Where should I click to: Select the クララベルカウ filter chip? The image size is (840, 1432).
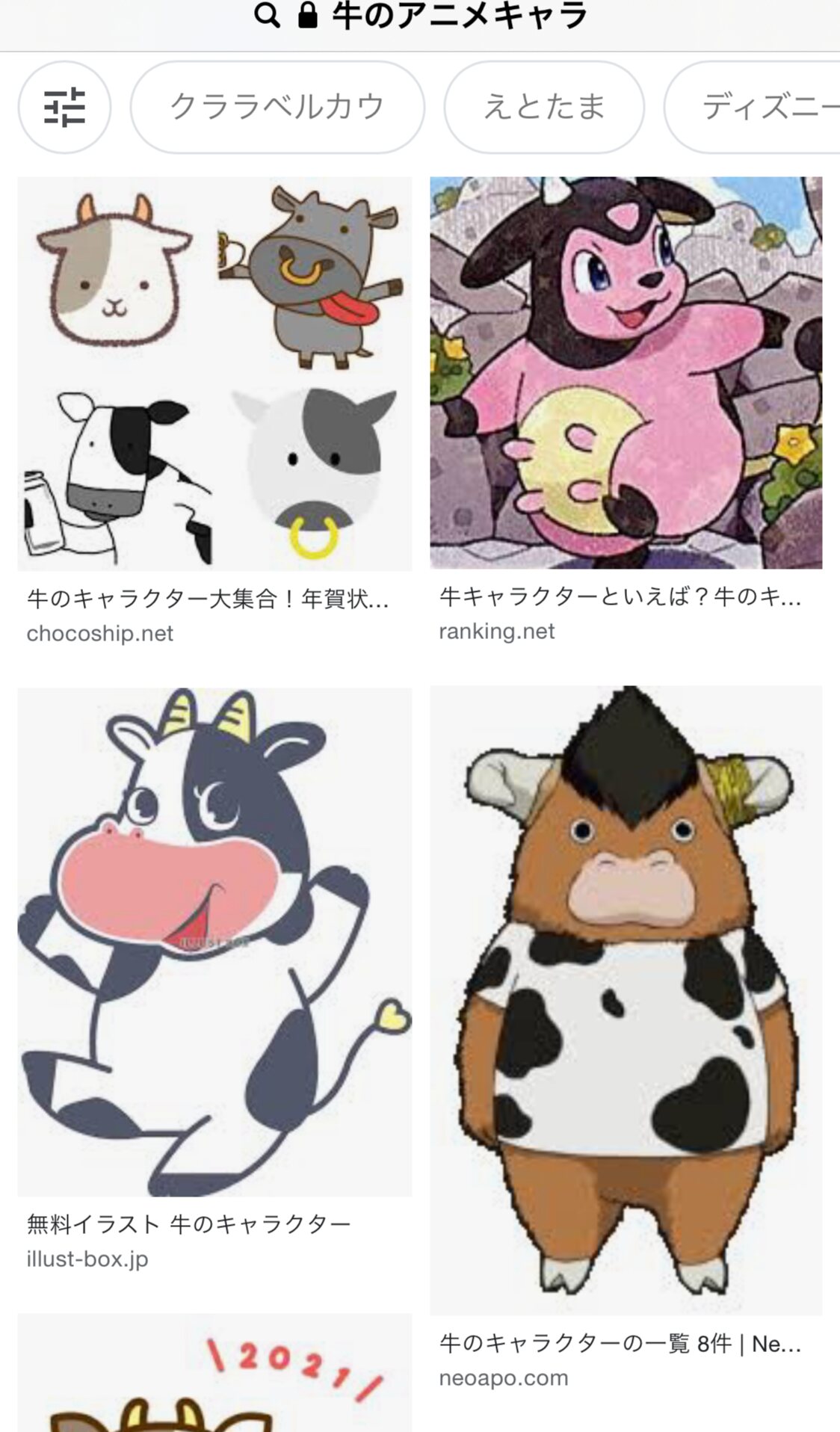click(277, 108)
